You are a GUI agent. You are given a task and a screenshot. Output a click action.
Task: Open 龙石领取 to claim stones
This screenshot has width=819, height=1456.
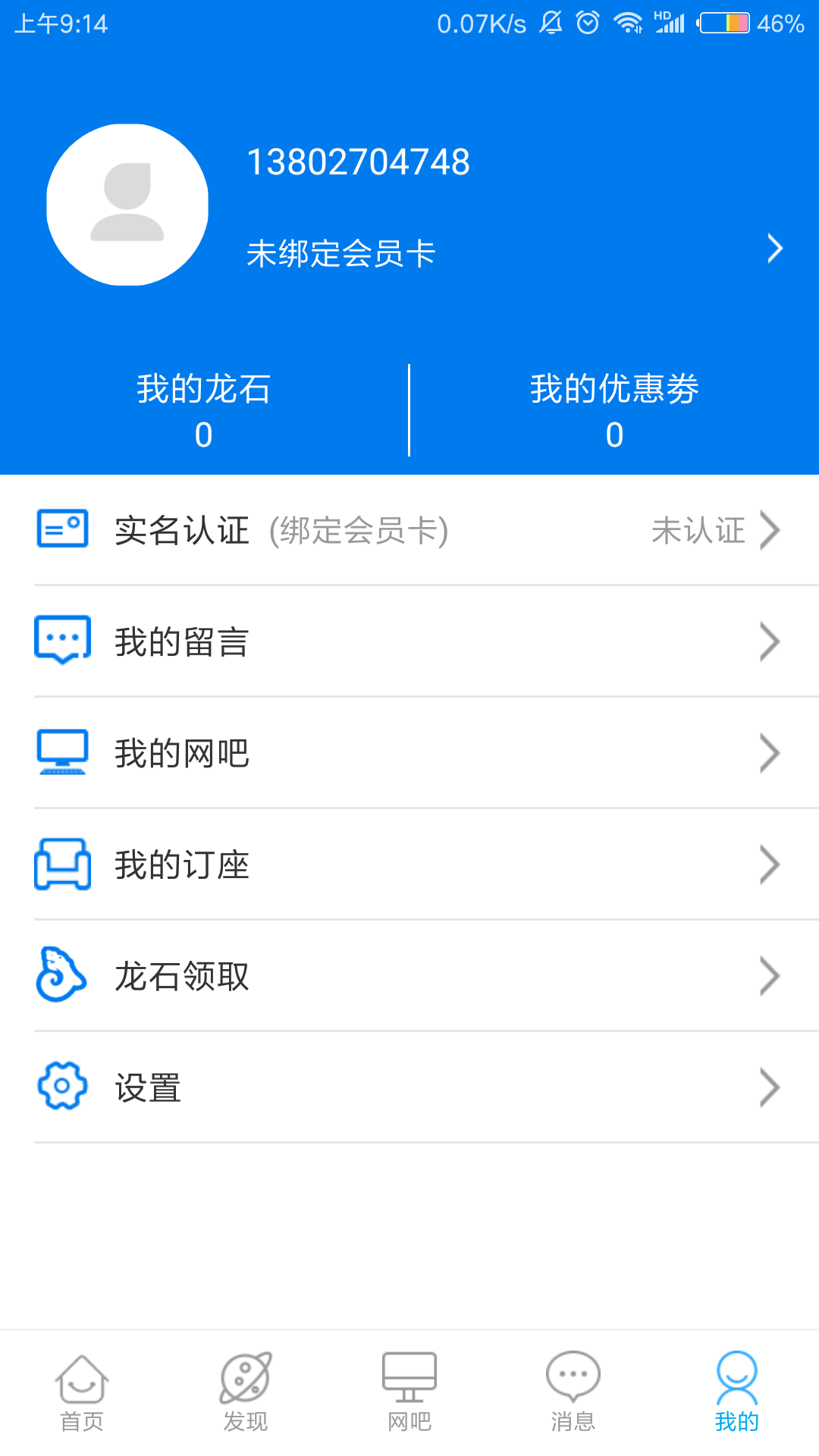(x=409, y=976)
